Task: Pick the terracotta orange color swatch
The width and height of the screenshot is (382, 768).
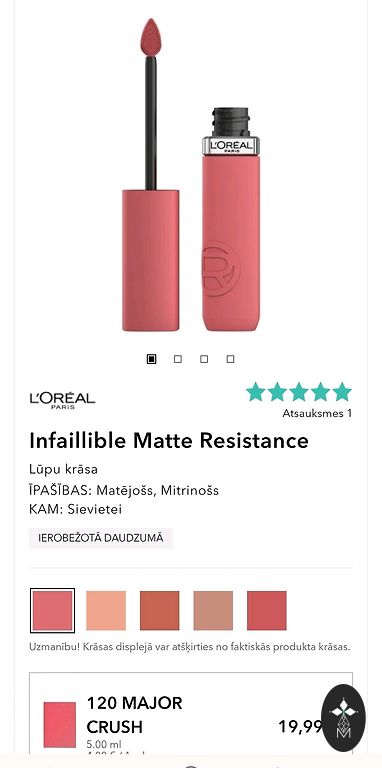Action: coord(160,610)
